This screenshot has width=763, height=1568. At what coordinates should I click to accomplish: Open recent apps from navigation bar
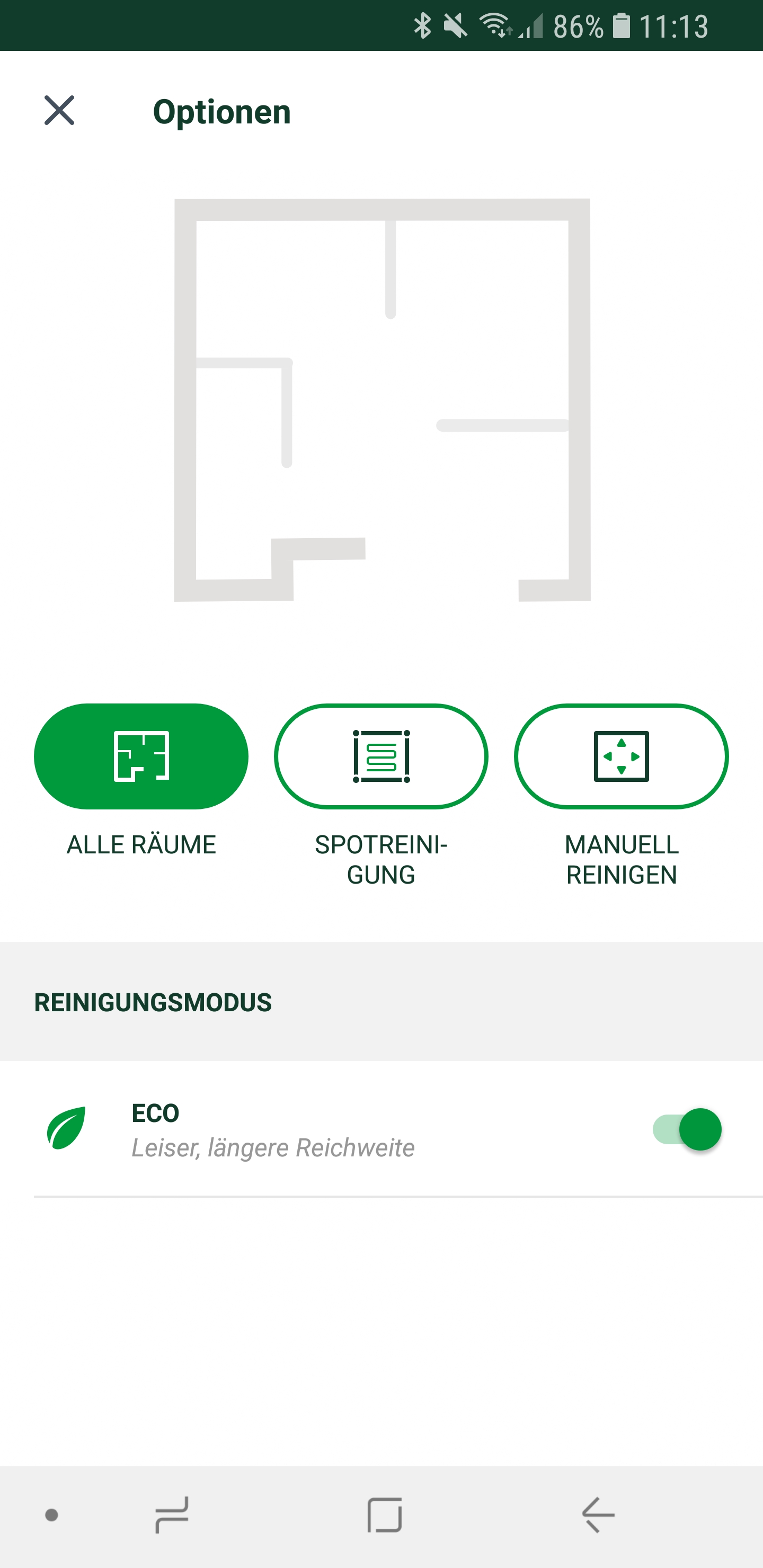tap(172, 1515)
